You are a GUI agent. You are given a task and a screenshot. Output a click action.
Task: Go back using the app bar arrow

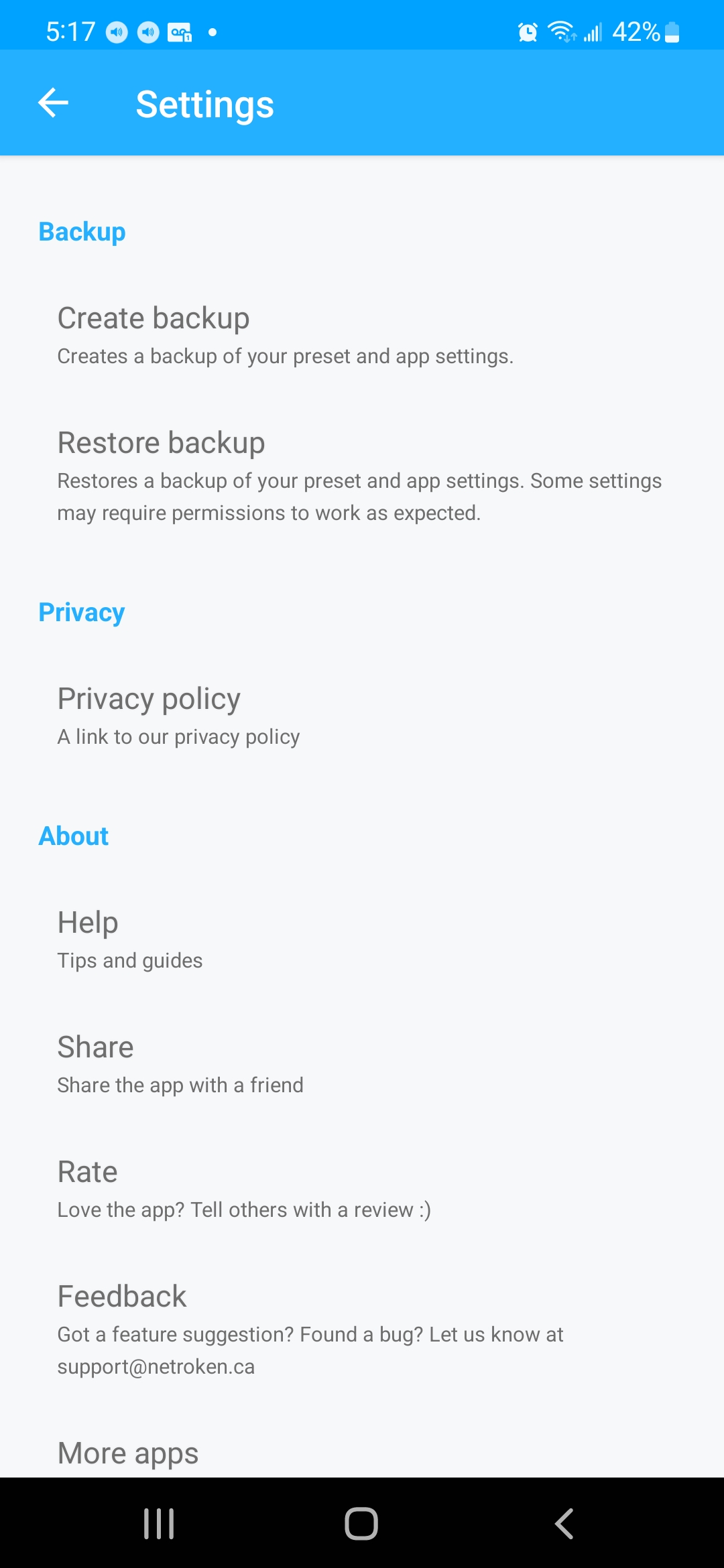(54, 103)
